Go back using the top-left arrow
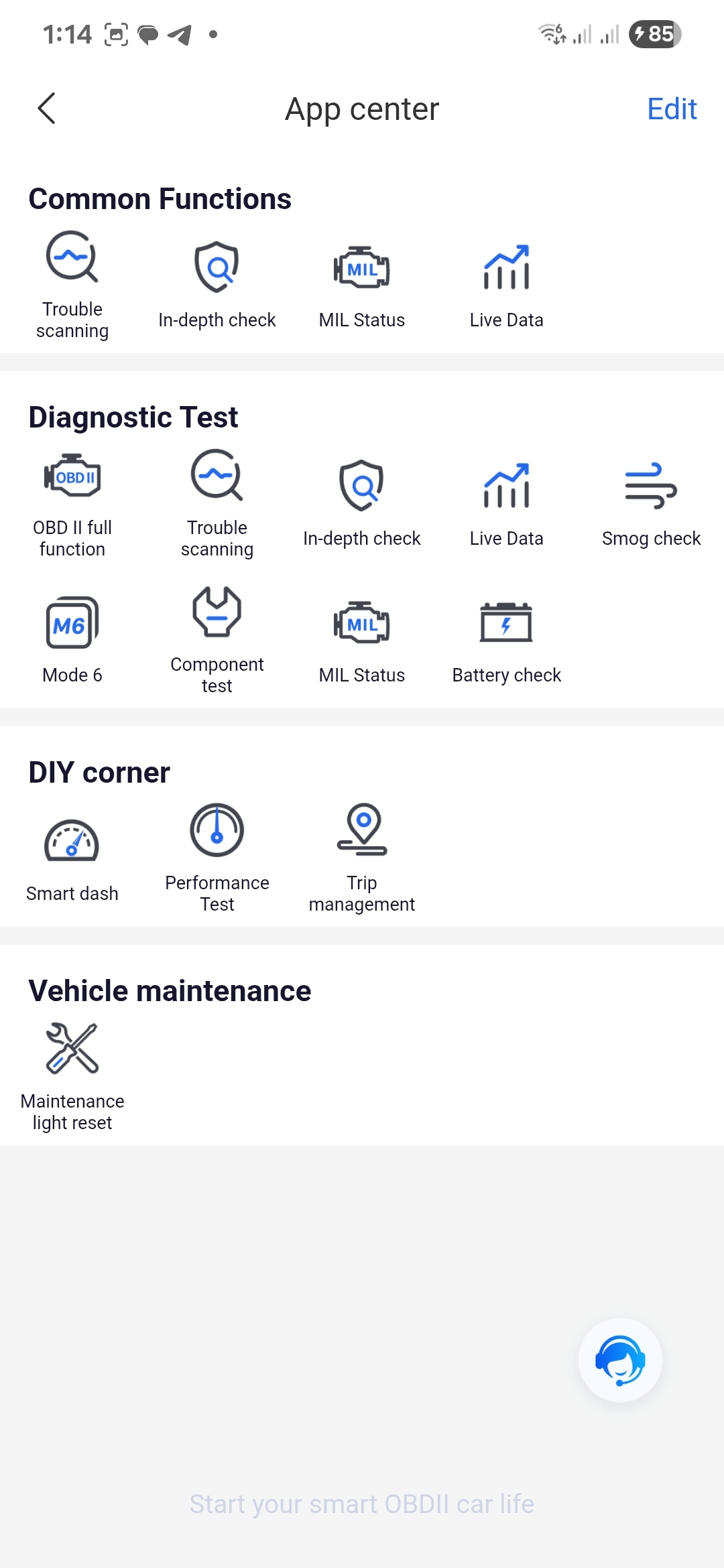 46,109
